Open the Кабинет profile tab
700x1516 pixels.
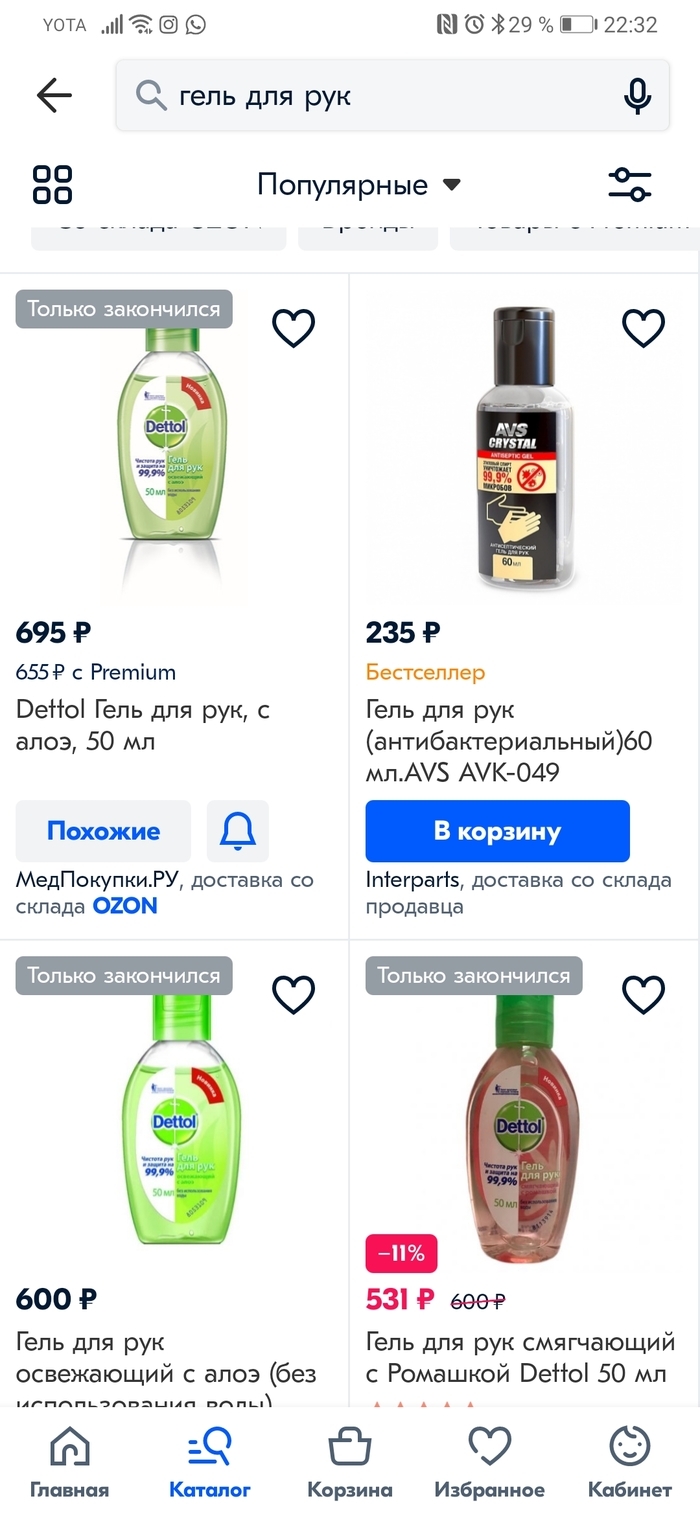pyautogui.click(x=630, y=1461)
